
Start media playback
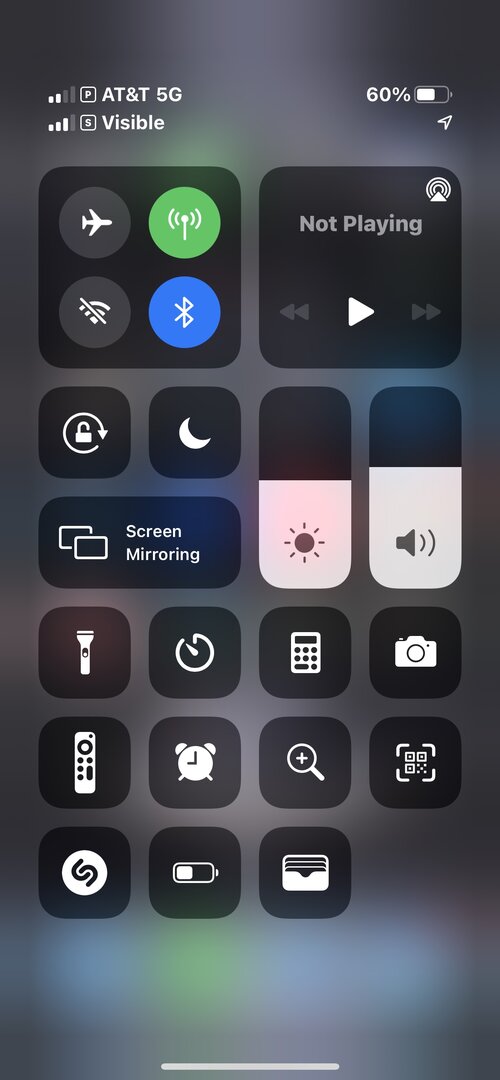pyautogui.click(x=360, y=312)
